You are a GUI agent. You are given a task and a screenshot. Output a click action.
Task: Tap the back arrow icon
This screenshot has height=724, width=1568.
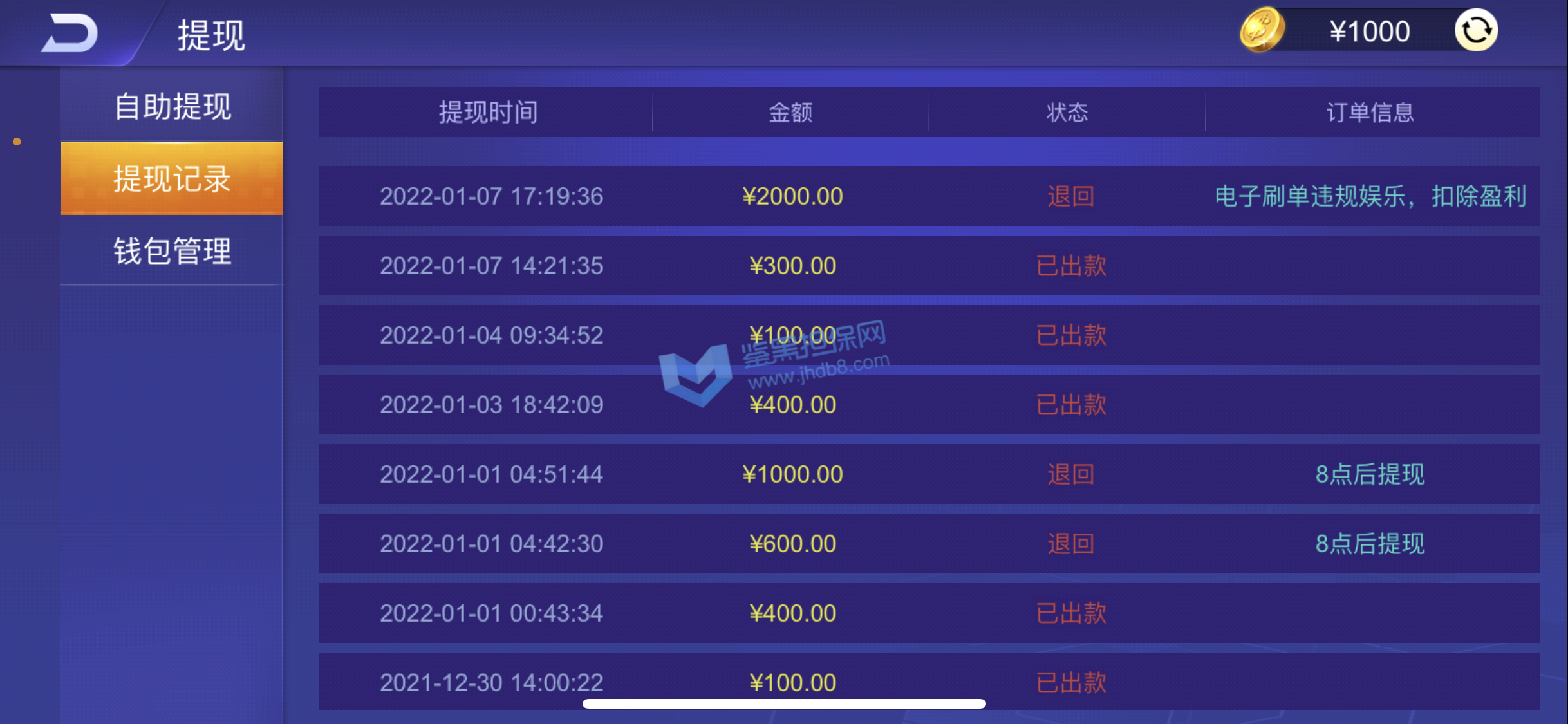(x=70, y=33)
